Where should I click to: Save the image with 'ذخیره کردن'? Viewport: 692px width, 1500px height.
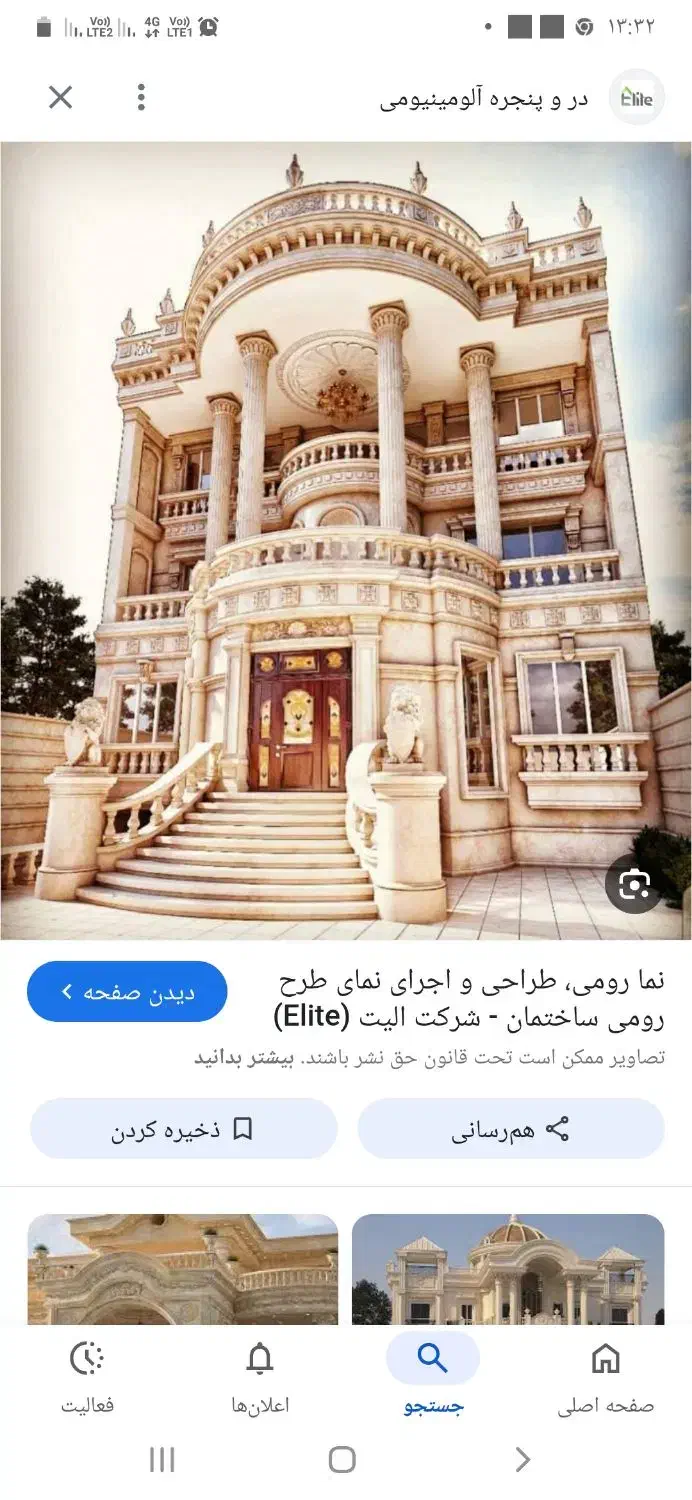[184, 1129]
